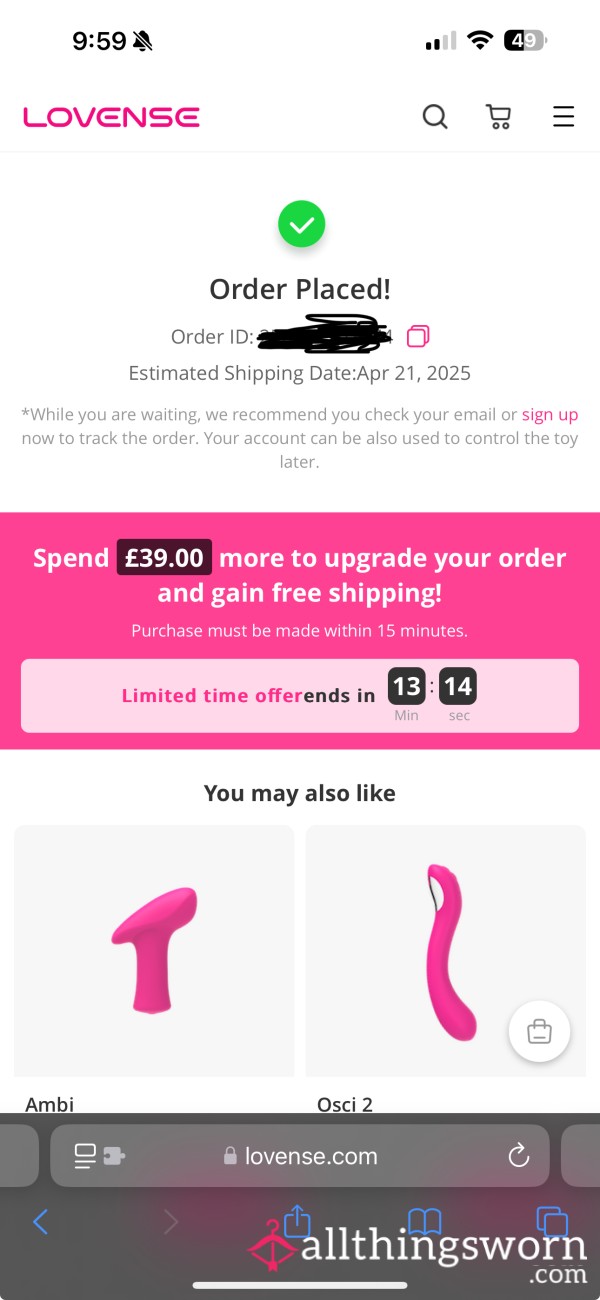
Task: Go back in Safari
Action: [x=40, y=1221]
